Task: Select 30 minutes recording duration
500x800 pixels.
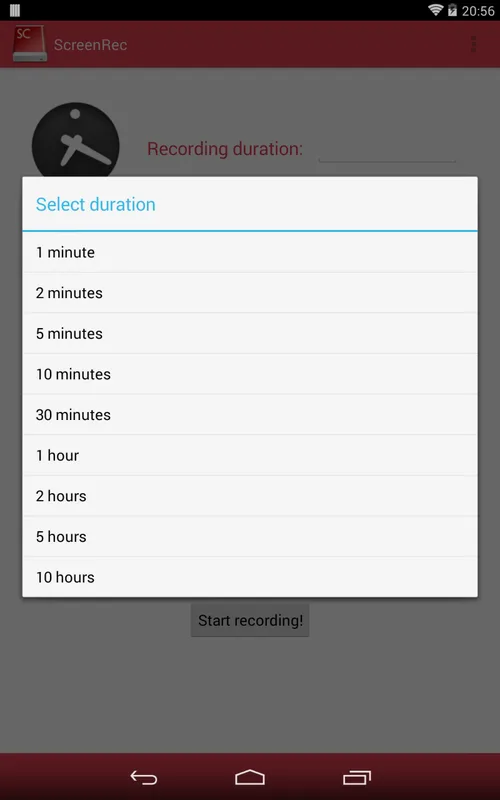Action: pyautogui.click(x=250, y=415)
